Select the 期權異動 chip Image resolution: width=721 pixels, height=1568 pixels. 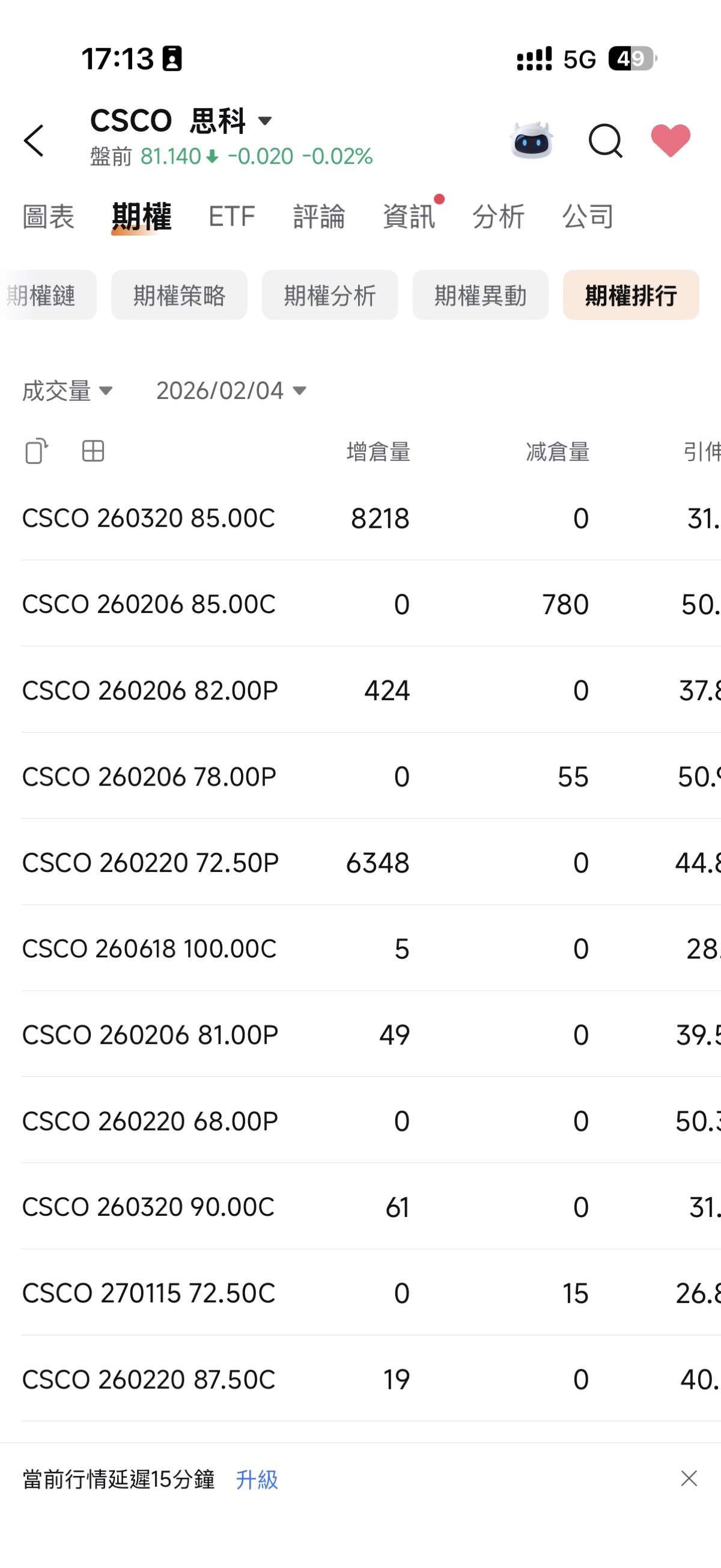(480, 295)
